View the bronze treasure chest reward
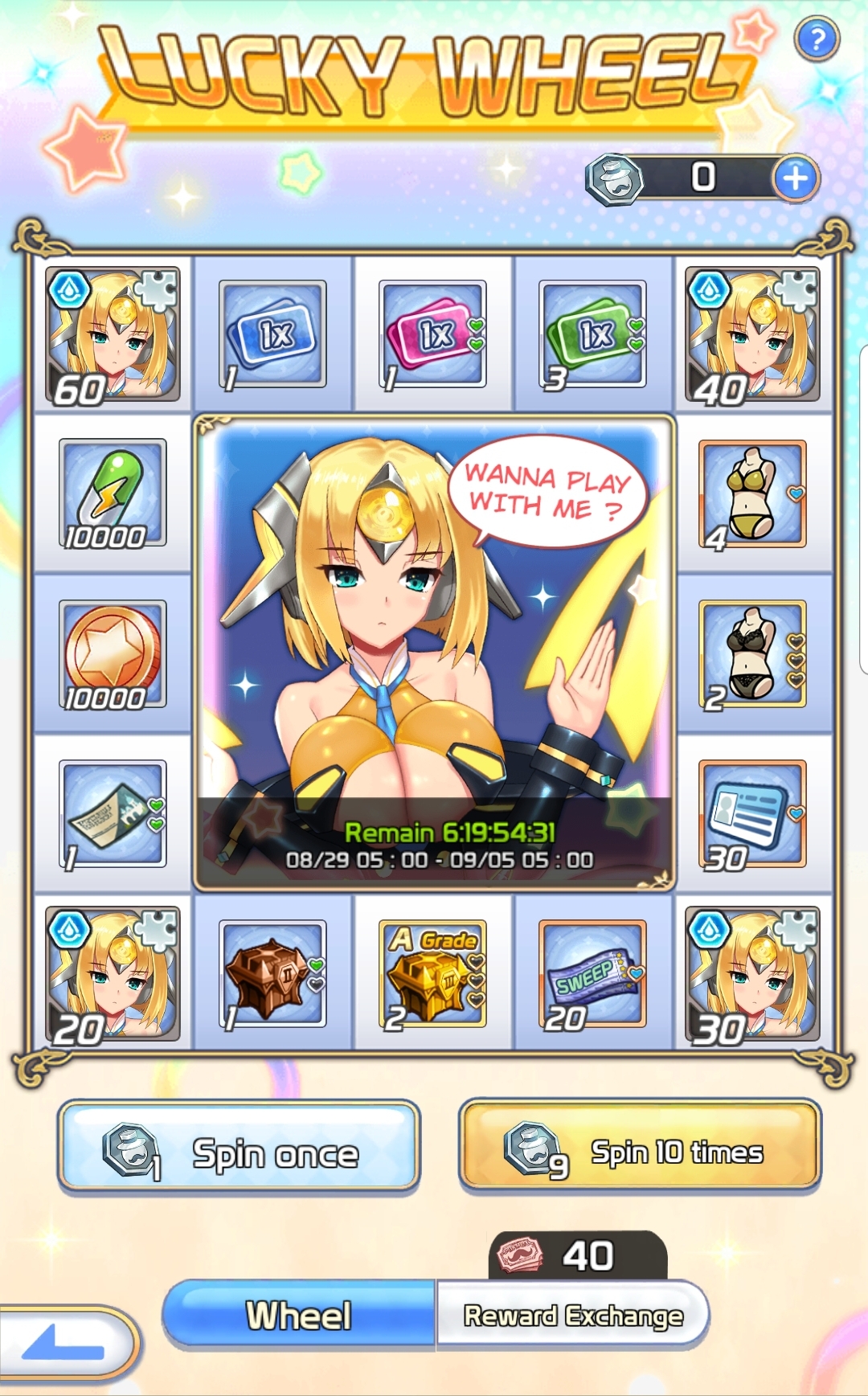The image size is (868, 1396). 273,974
